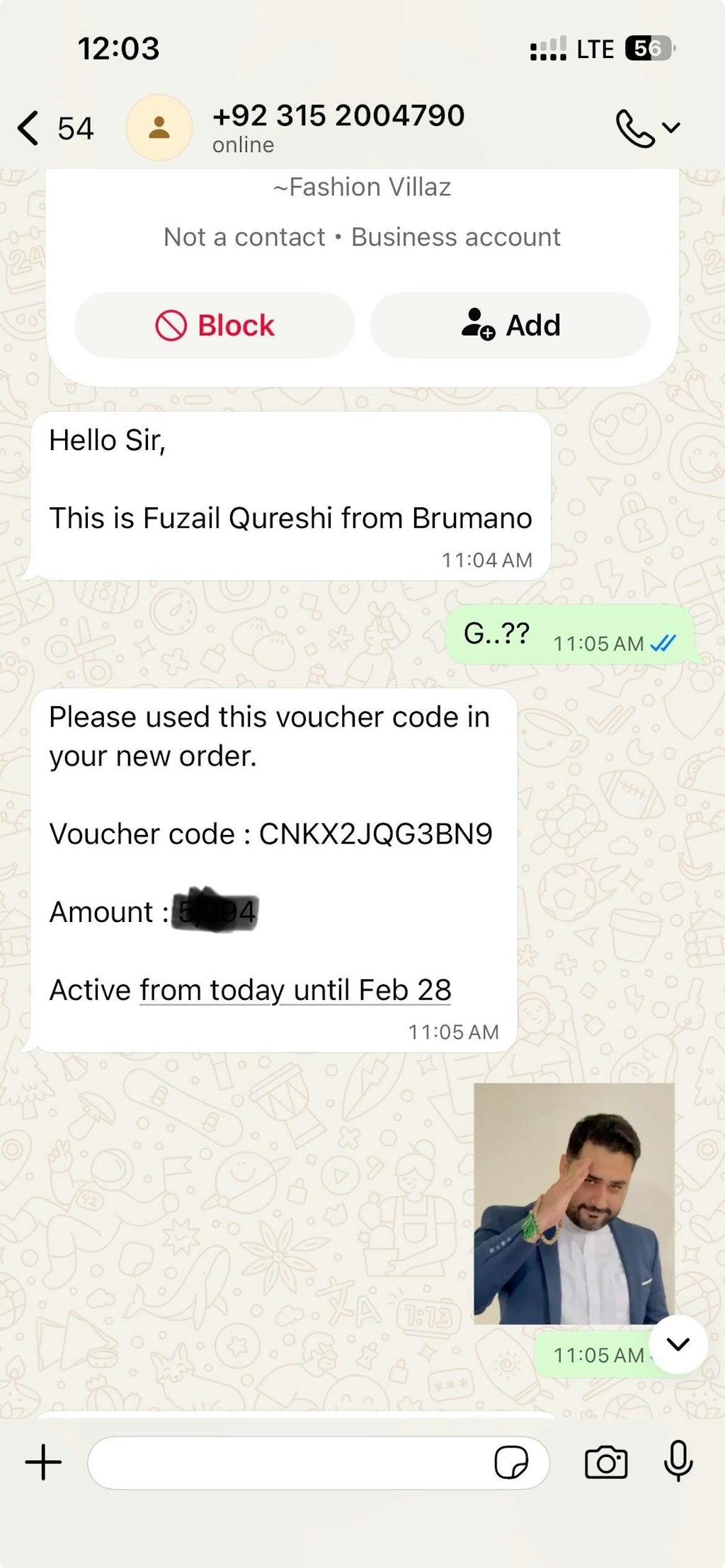This screenshot has width=725, height=1568.
Task: Open the sent photo in the chat
Action: point(573,1203)
